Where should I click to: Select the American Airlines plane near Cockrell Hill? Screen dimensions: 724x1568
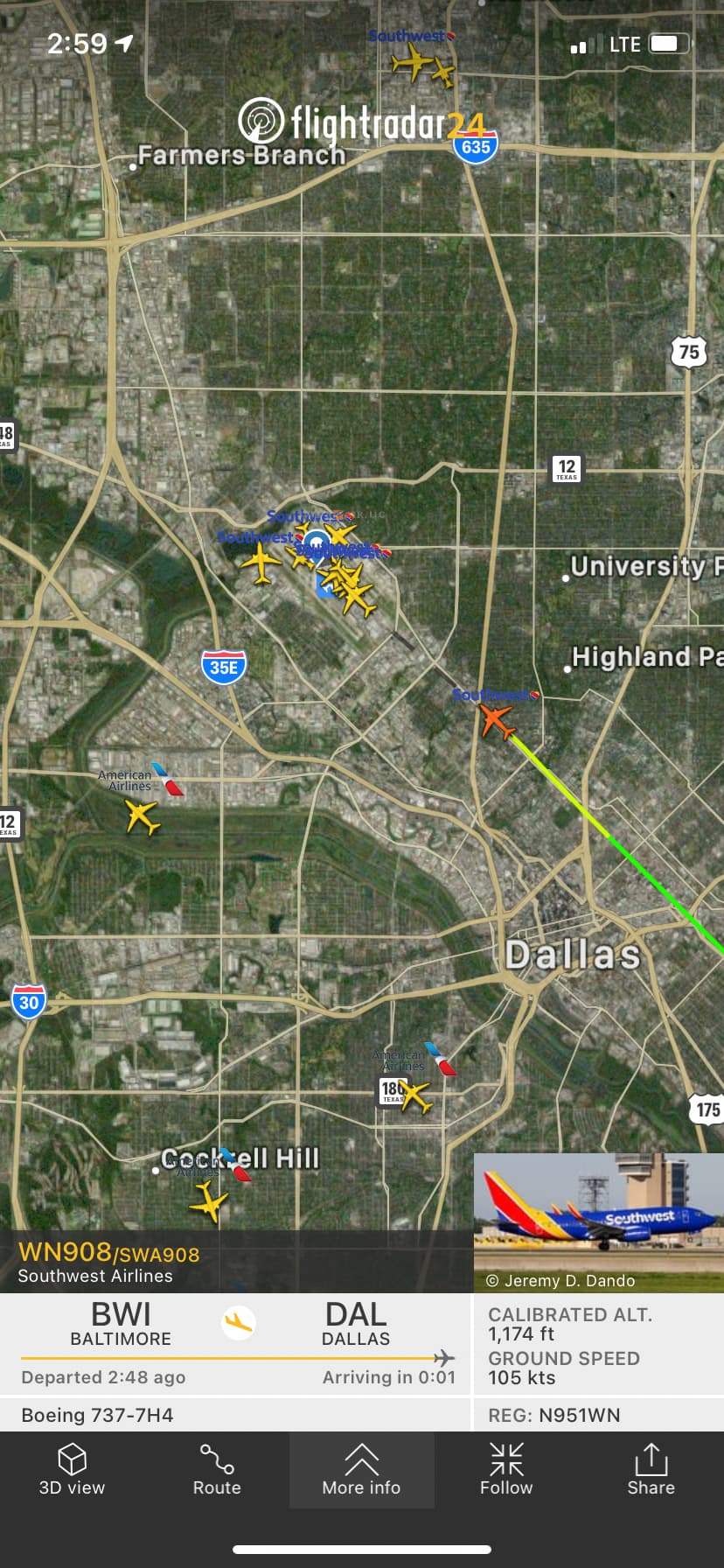(209, 1200)
